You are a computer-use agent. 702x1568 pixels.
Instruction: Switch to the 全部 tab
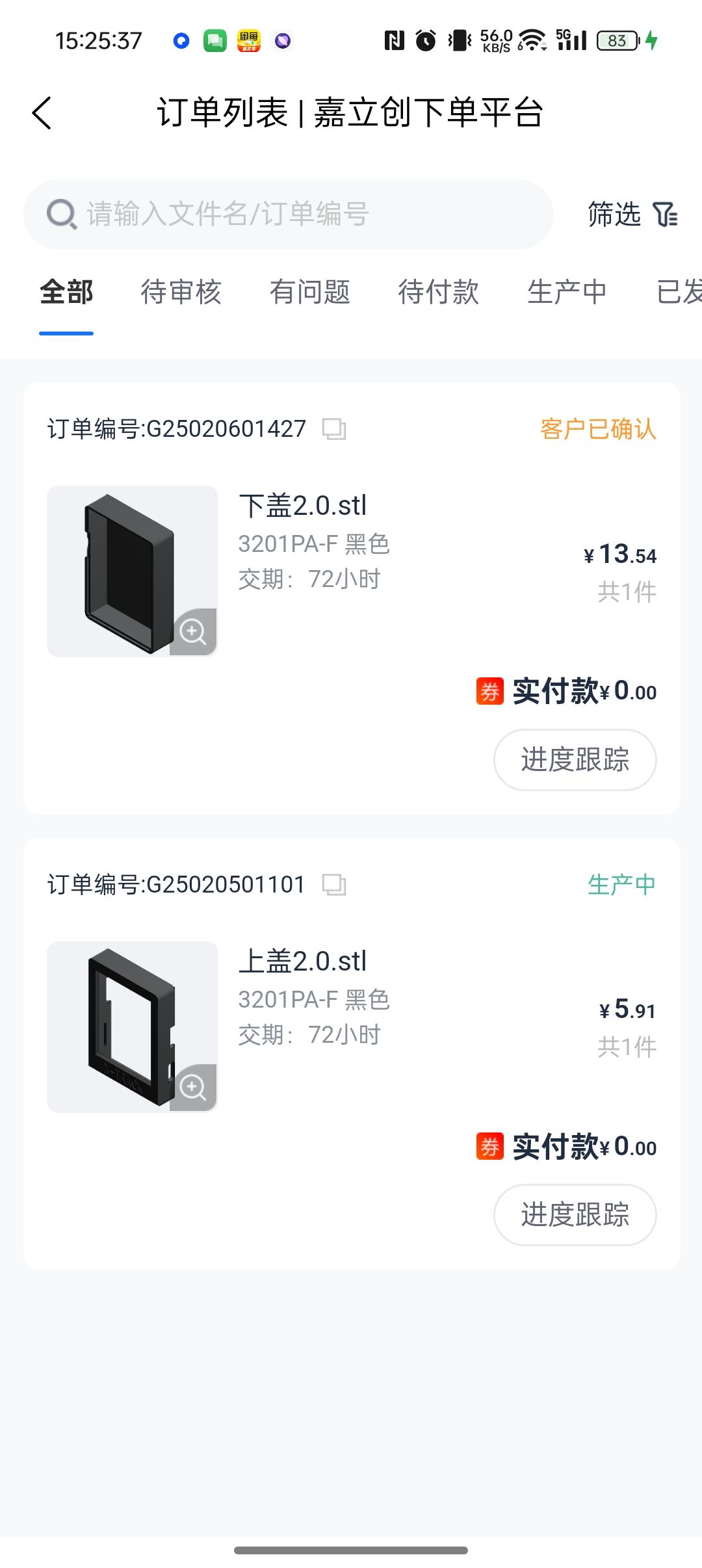click(x=66, y=292)
